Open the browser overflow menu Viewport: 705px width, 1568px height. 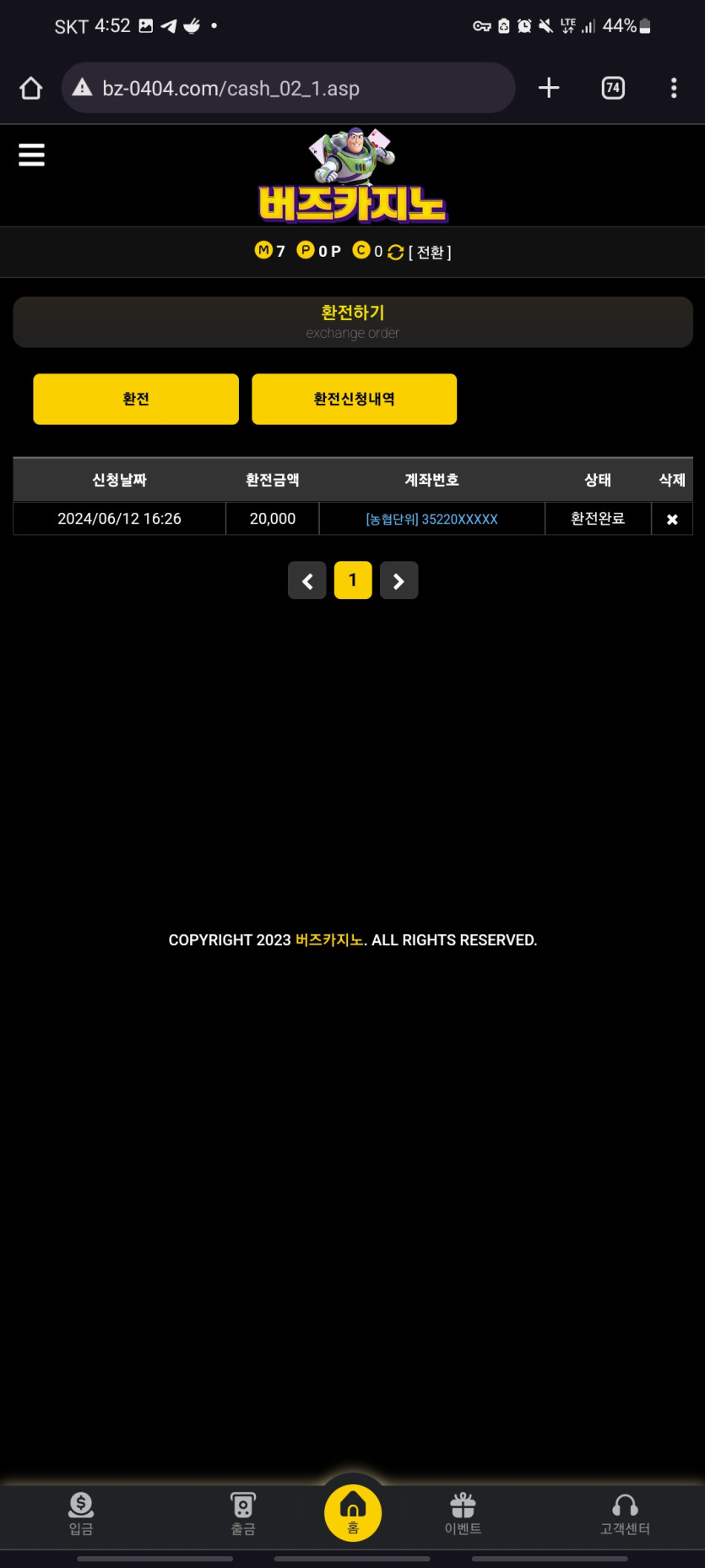pos(673,88)
